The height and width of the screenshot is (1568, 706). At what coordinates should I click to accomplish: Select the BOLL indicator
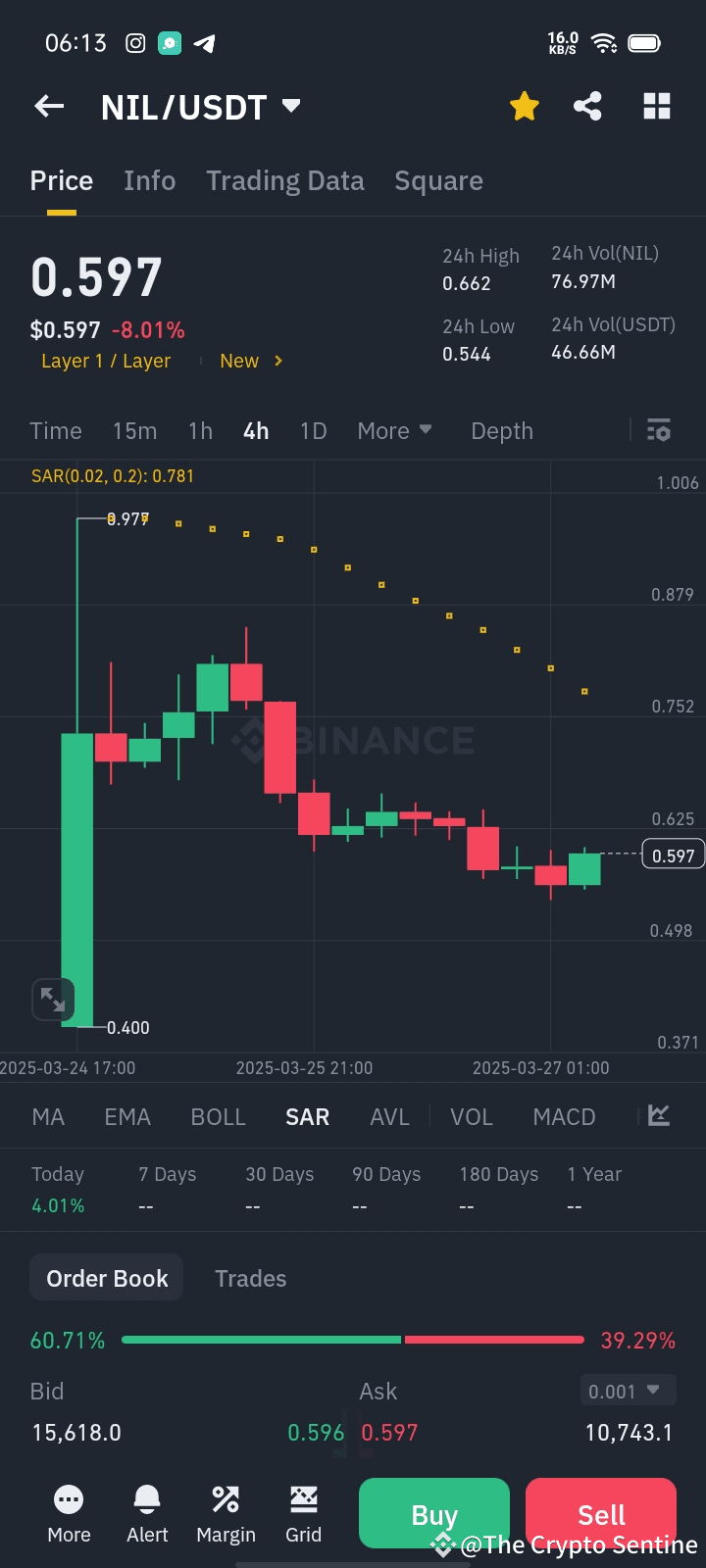coord(218,1117)
